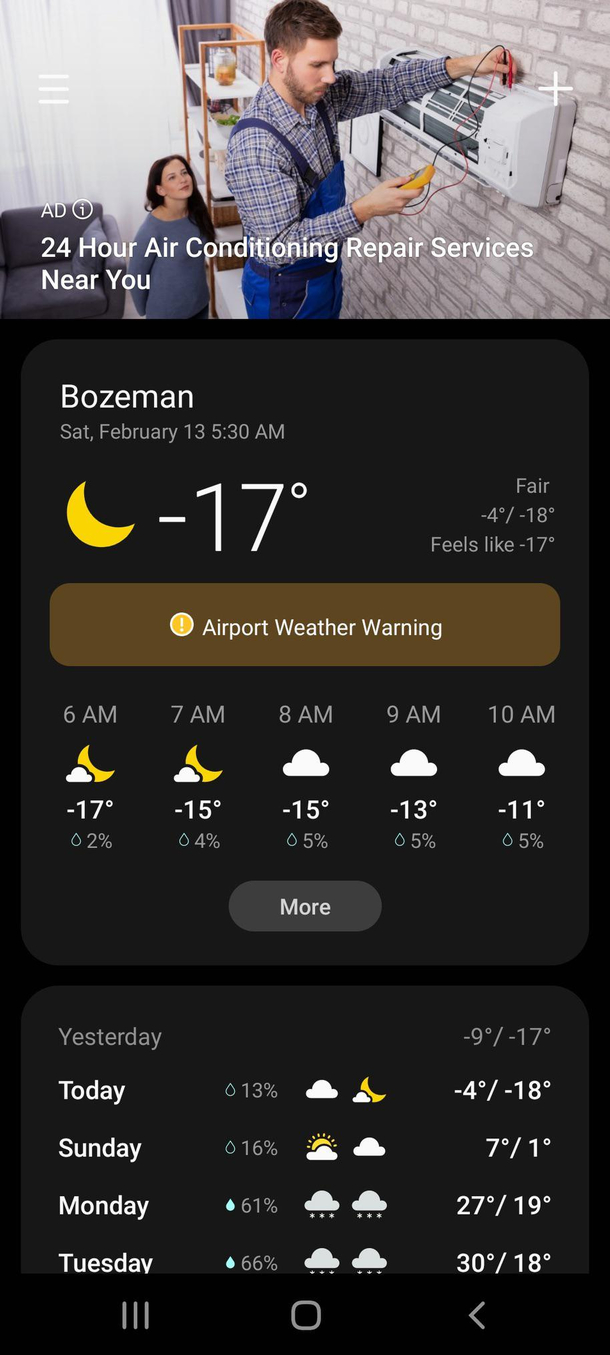Viewport: 610px width, 1355px height.
Task: Show more hourly forecast with More
Action: point(305,906)
